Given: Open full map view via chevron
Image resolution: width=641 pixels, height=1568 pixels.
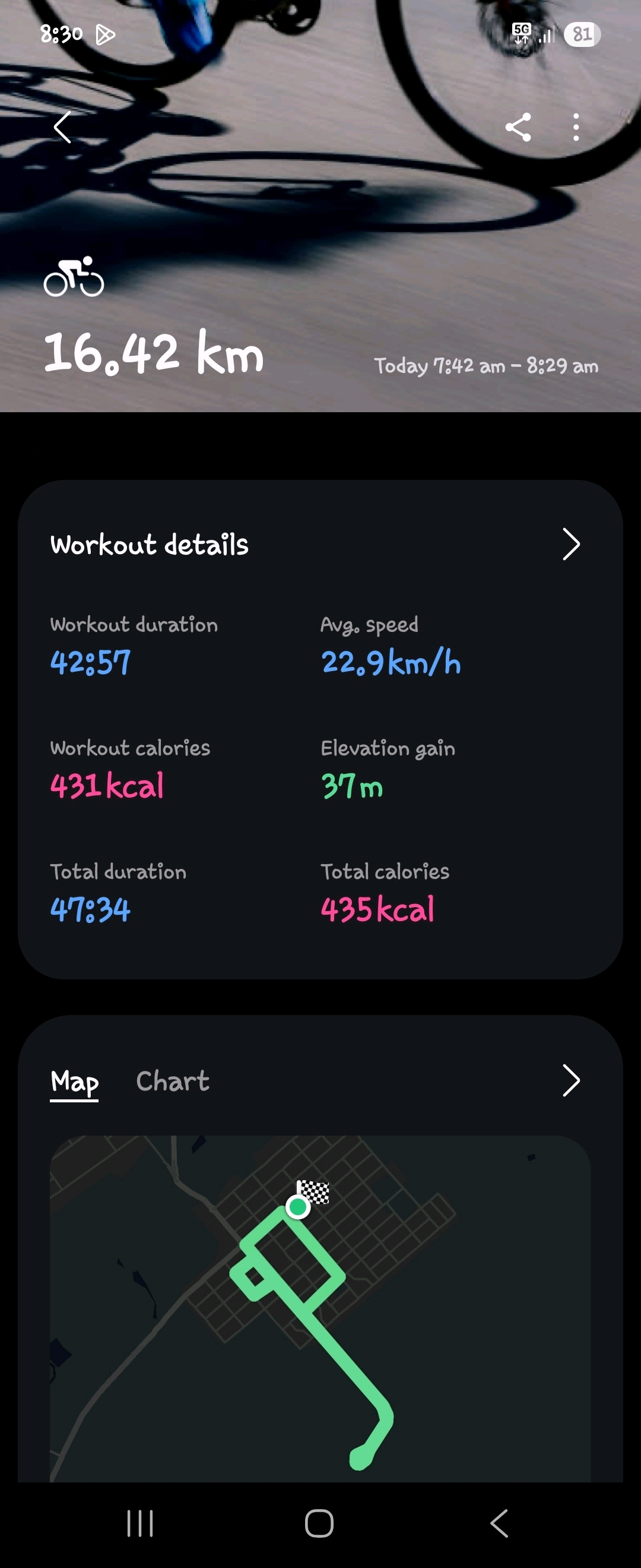Looking at the screenshot, I should pyautogui.click(x=570, y=1081).
